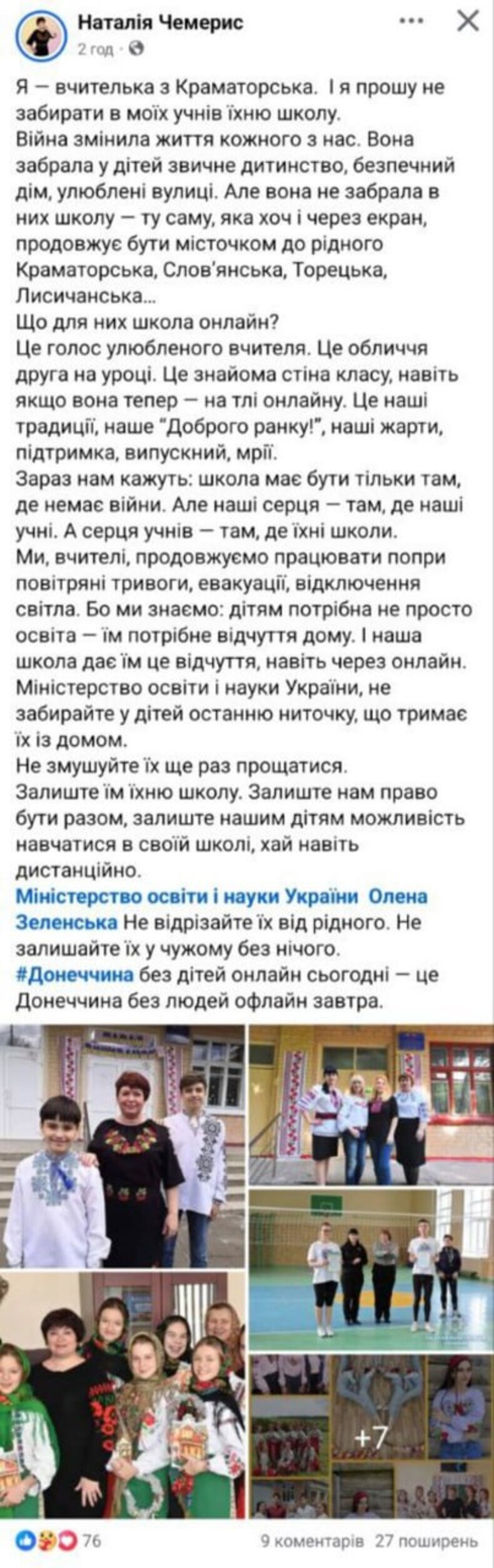Open the 9 коментарів comments
Screen dimensions: 494x1568
tap(312, 1542)
